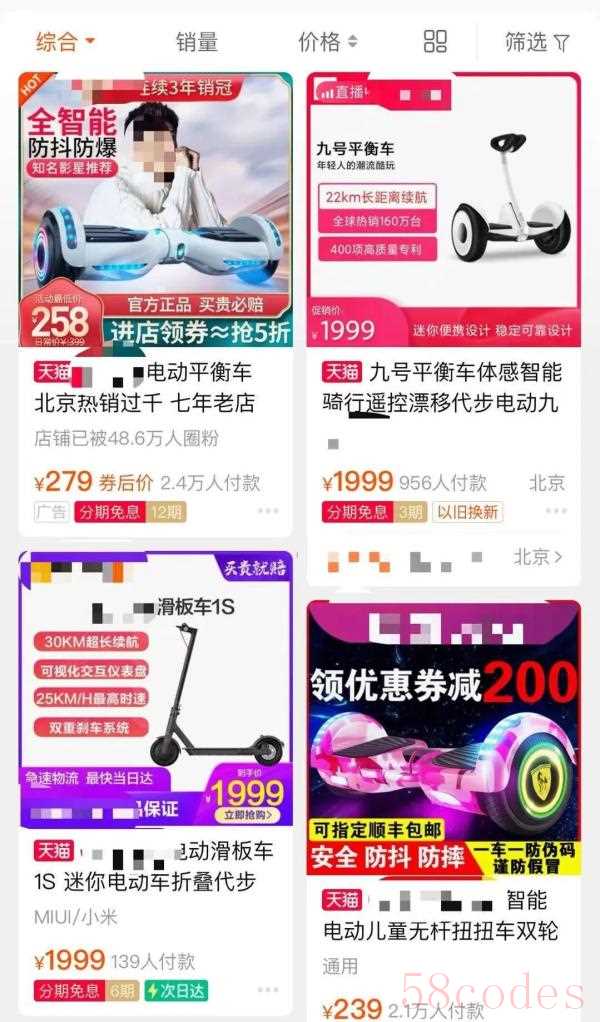Open the 北京热销过千 电动平衡车 product card
The image size is (600, 1022).
[x=156, y=388]
